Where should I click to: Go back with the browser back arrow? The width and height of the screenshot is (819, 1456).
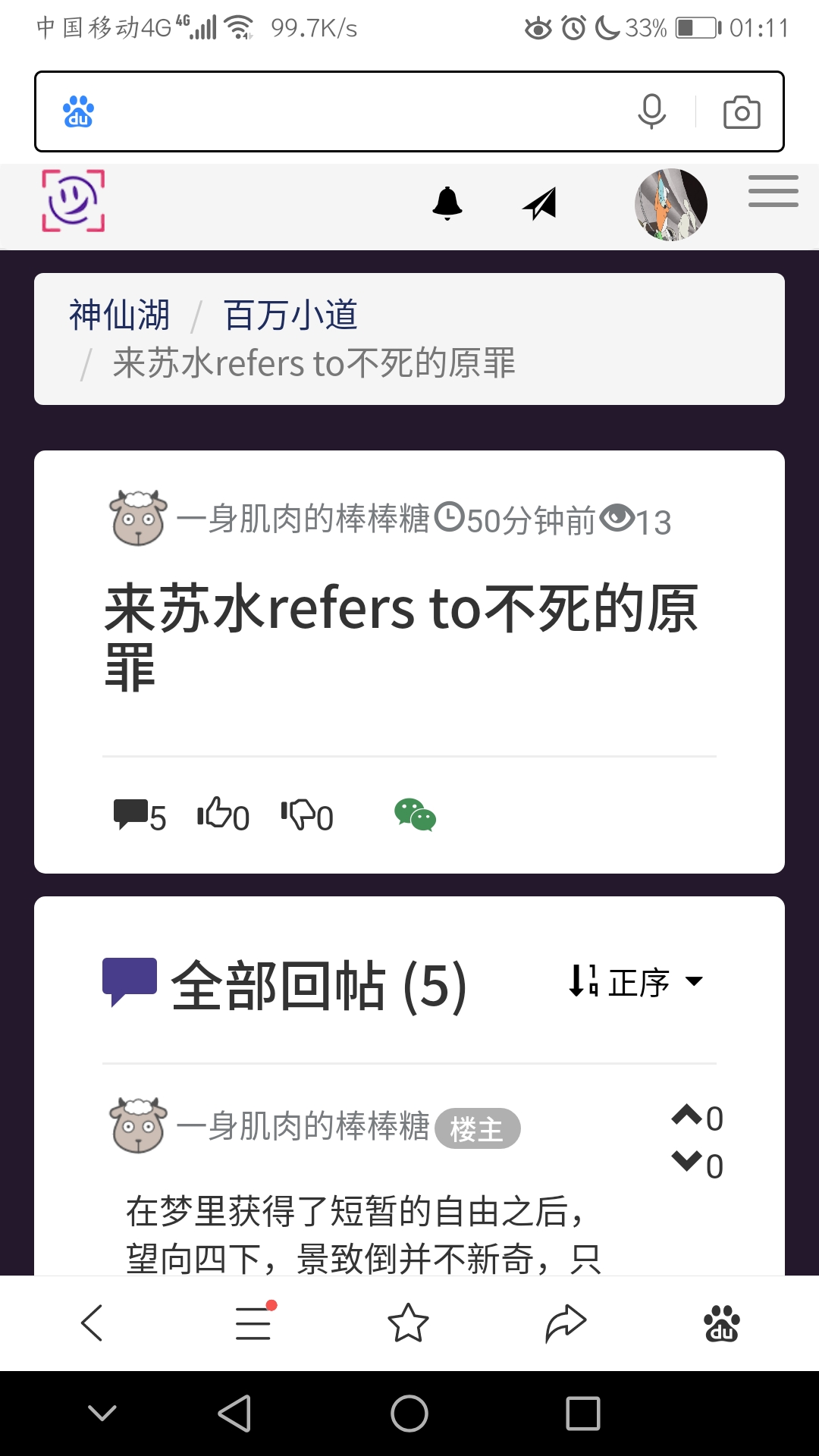tap(93, 1323)
